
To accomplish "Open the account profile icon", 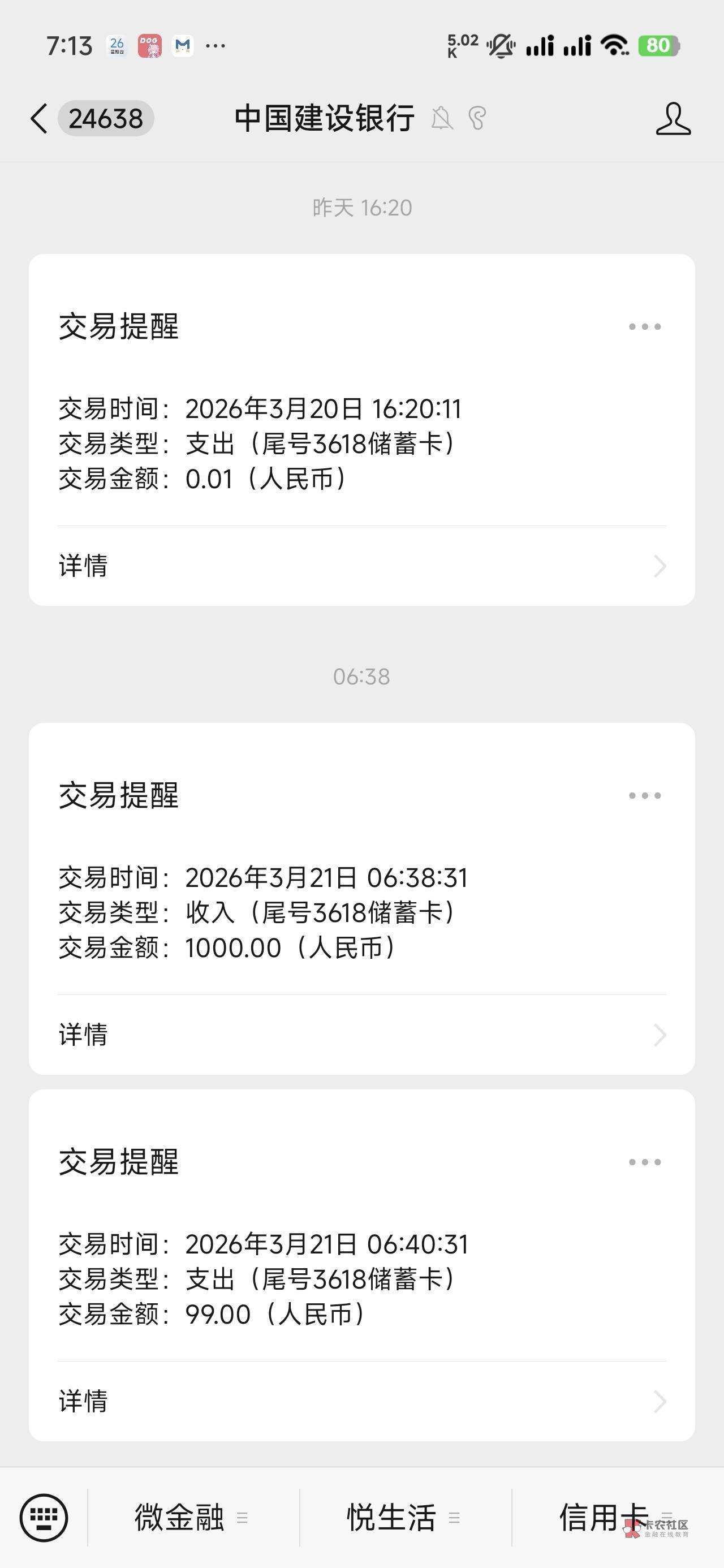I will (673, 118).
